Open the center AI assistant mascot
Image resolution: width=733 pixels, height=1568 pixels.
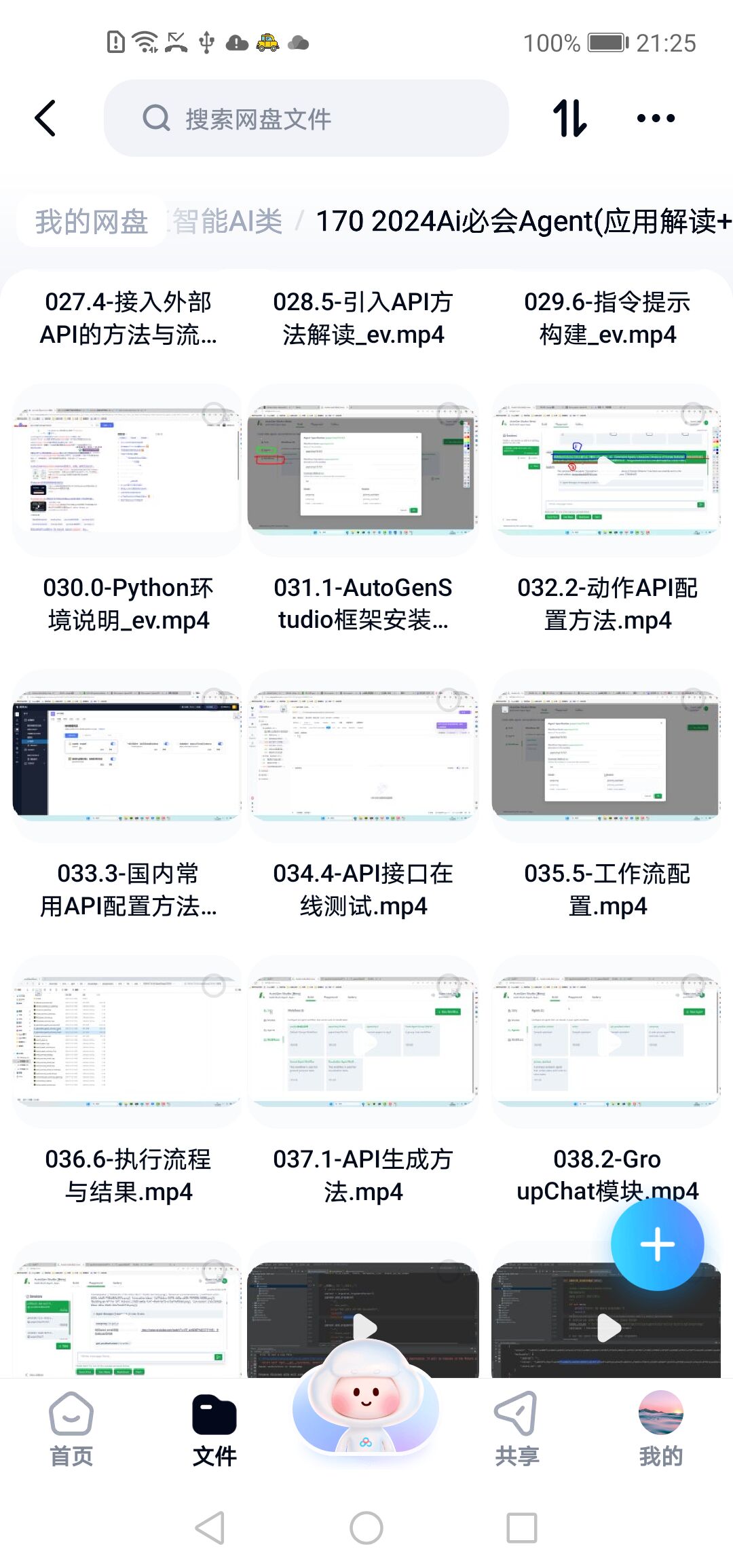[366, 1405]
